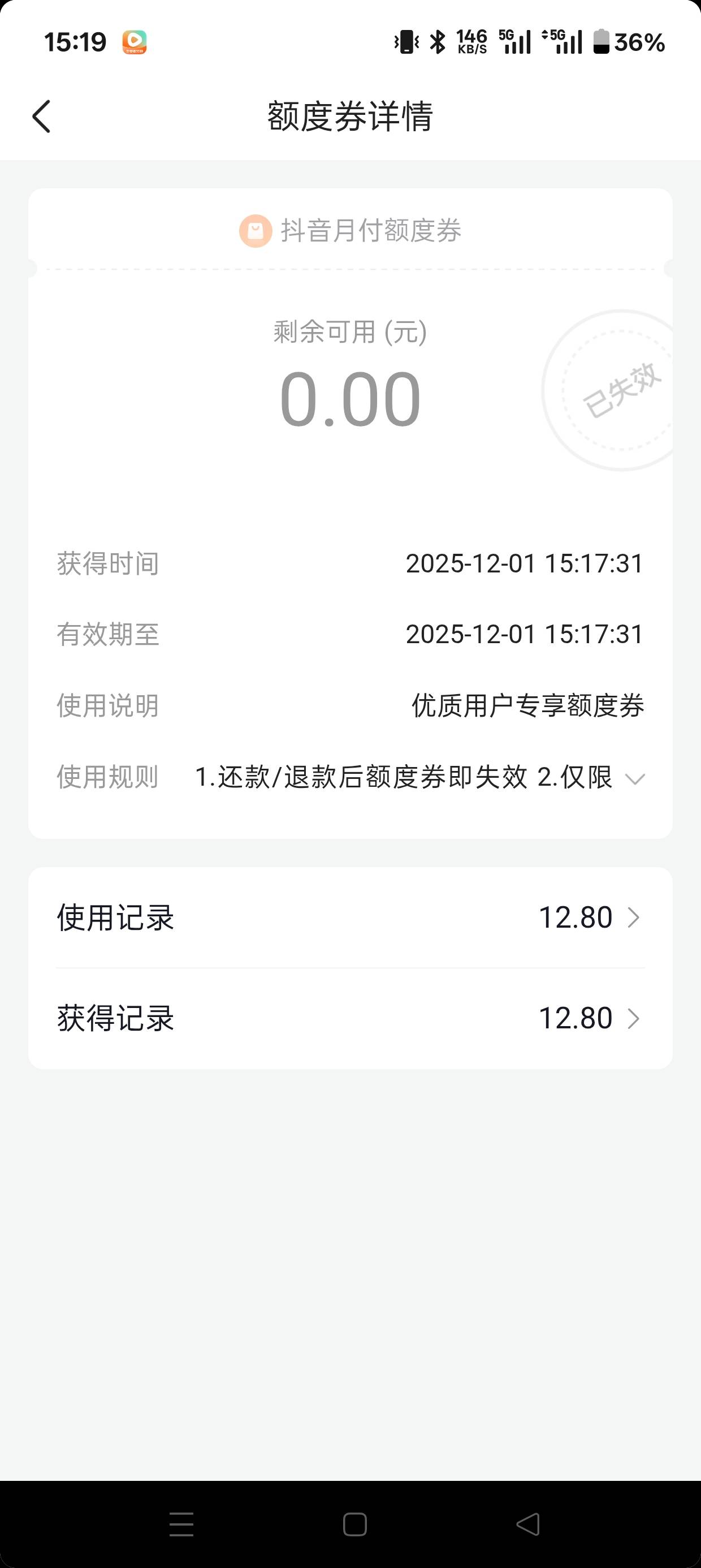Open 获得记录 row showing 12.80

350,1018
